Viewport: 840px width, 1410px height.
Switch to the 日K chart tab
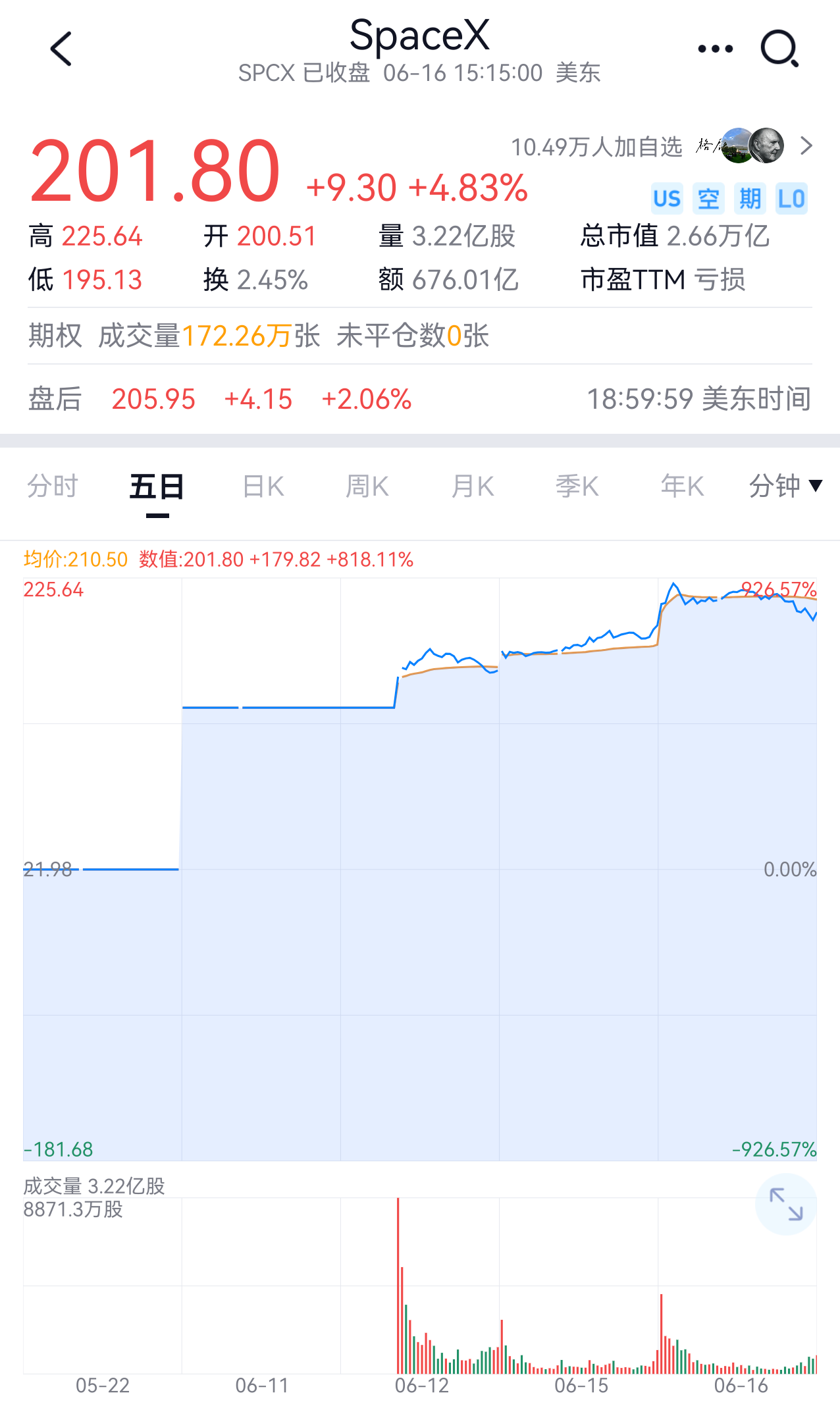point(263,486)
